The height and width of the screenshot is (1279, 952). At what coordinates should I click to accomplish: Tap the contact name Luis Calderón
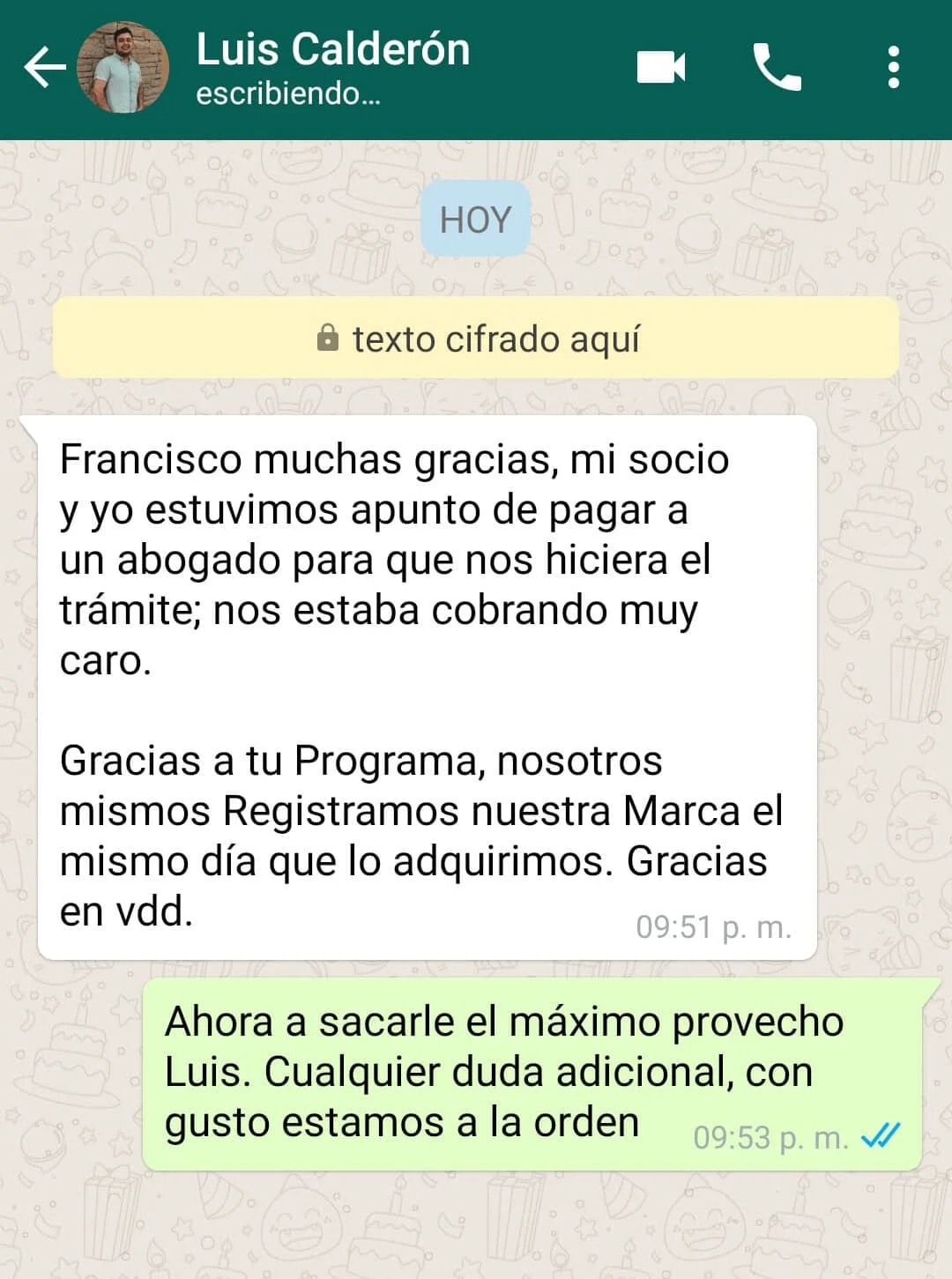[333, 50]
